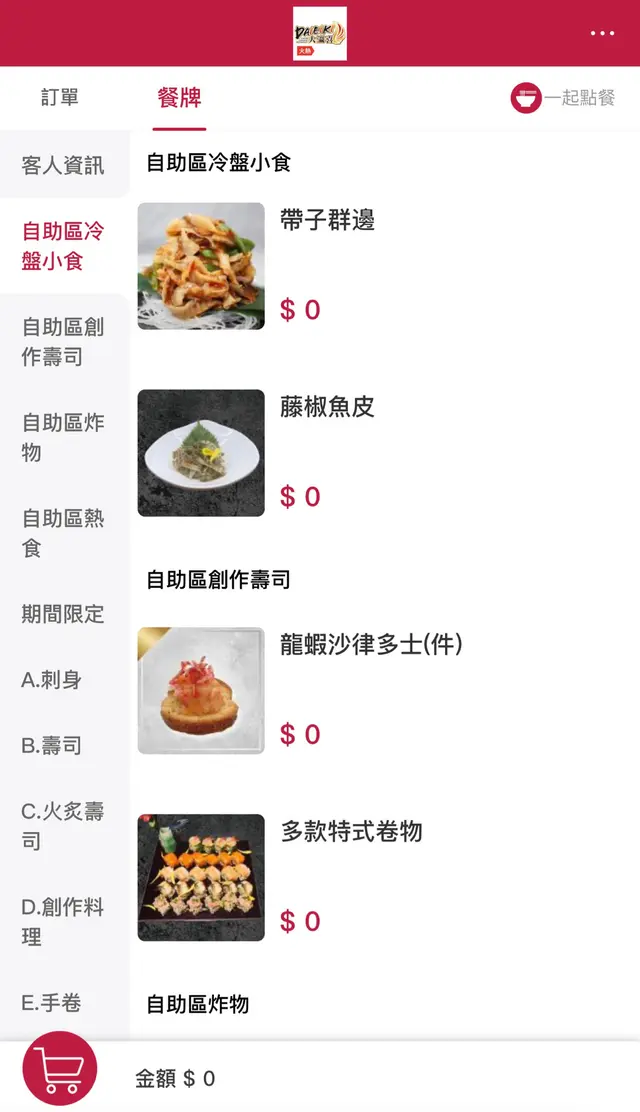Go to the 自助區炸物 sidebar category
640x1112 pixels.
tap(63, 437)
